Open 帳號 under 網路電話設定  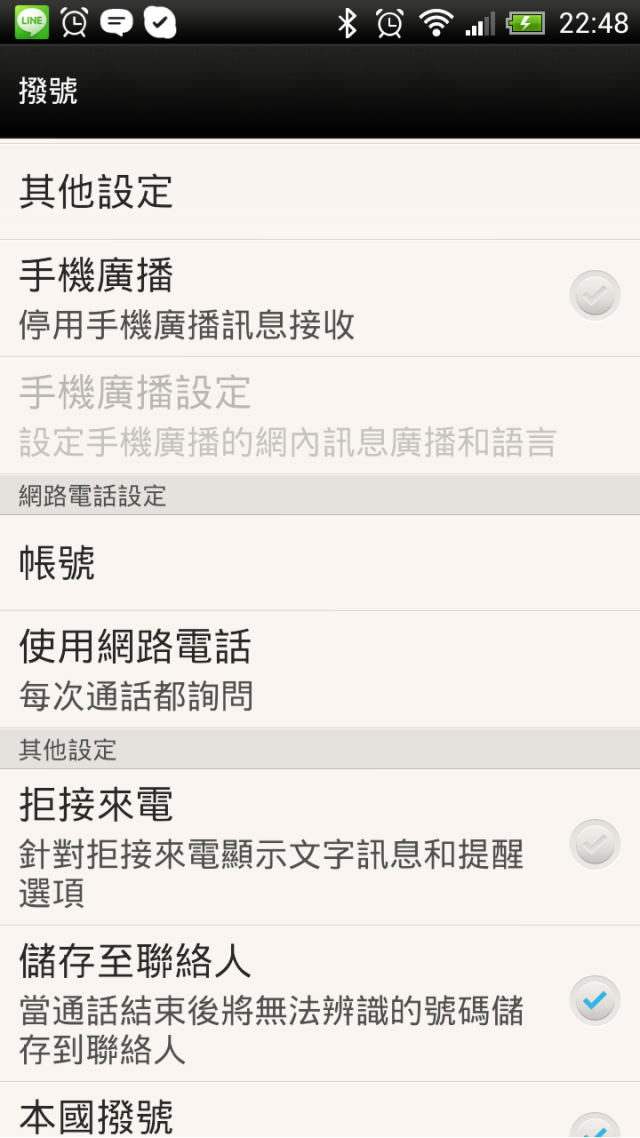(320, 563)
